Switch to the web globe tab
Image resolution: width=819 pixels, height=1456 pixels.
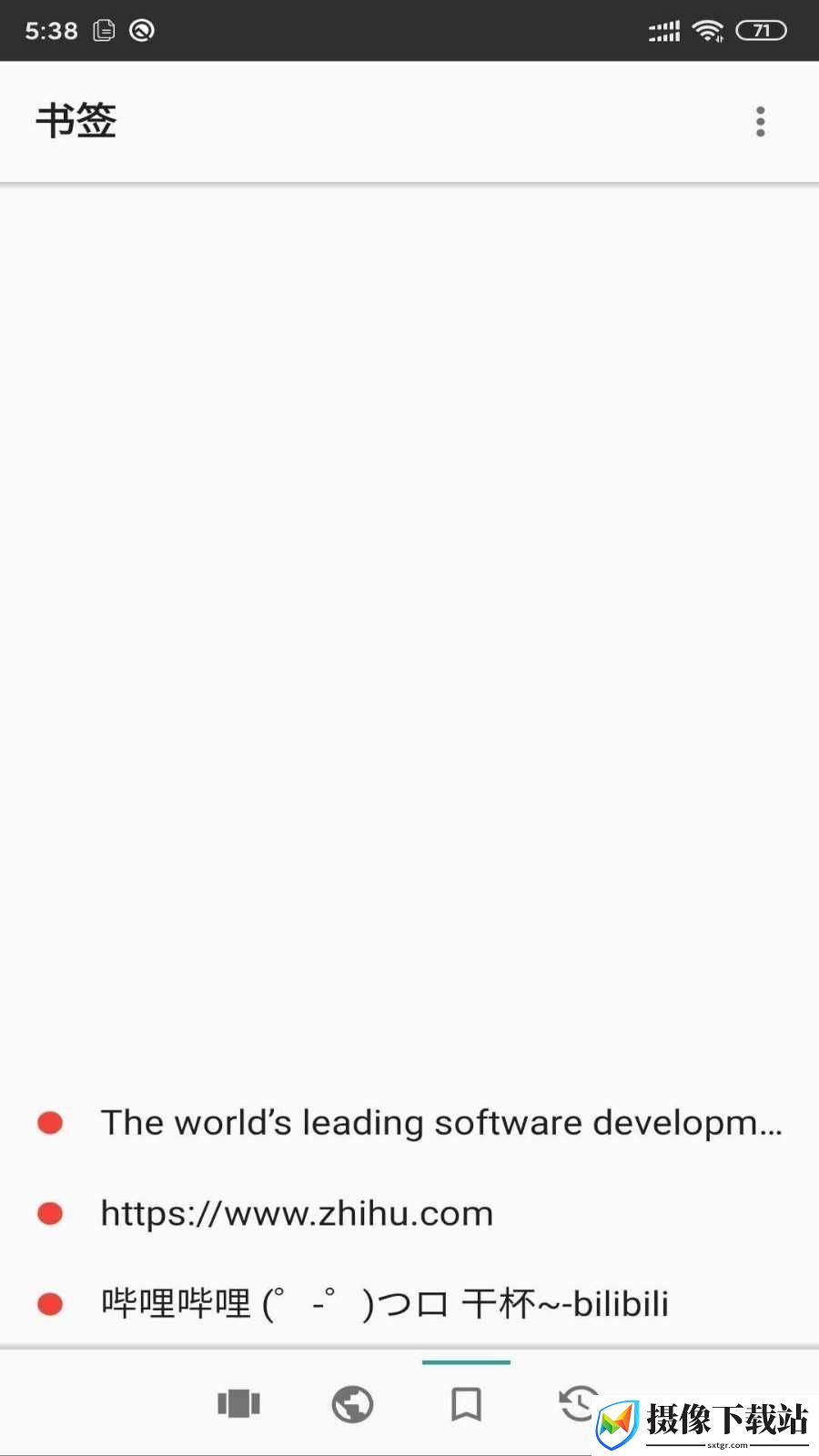(x=353, y=1404)
